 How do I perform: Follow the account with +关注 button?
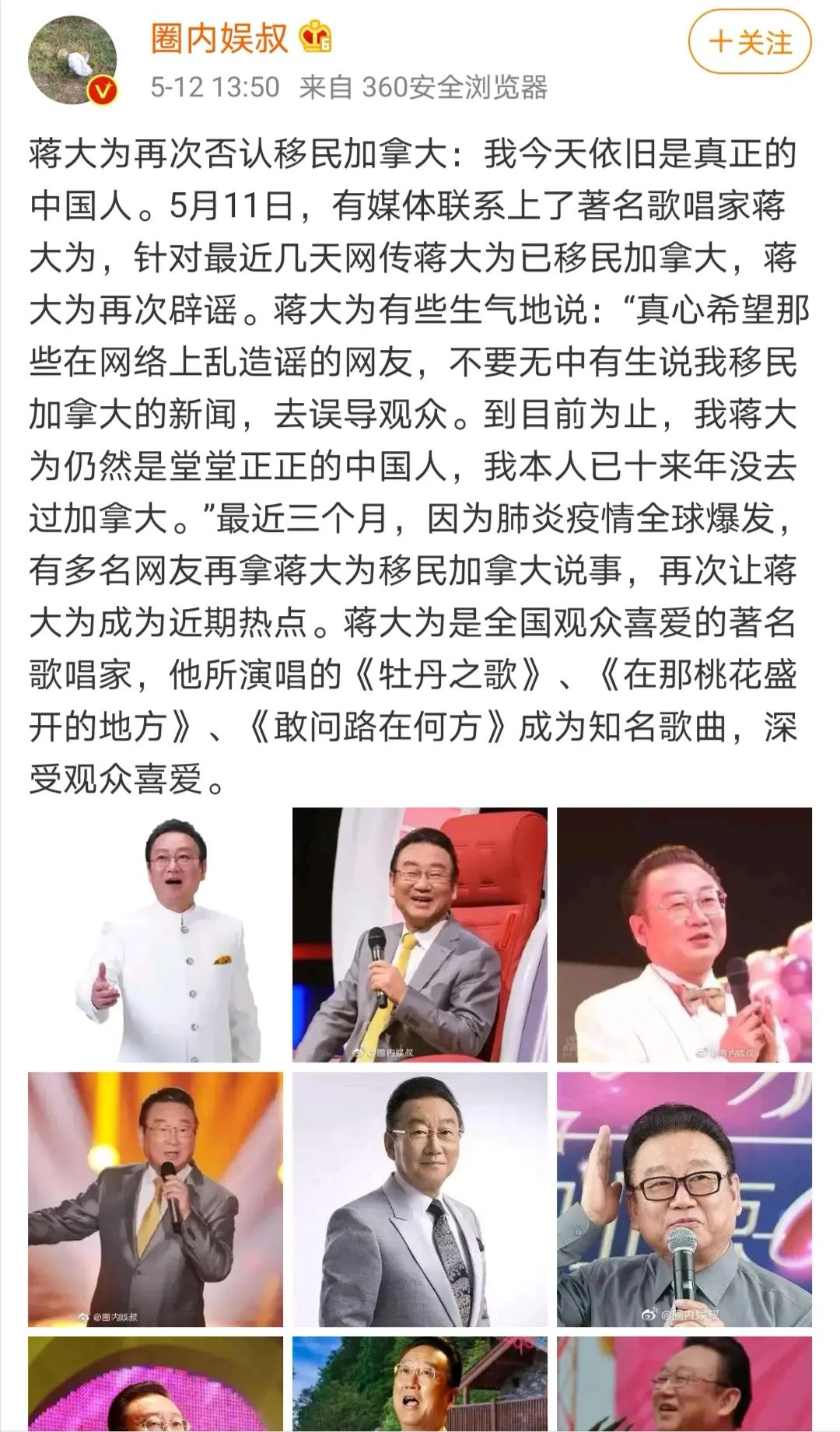[x=750, y=43]
